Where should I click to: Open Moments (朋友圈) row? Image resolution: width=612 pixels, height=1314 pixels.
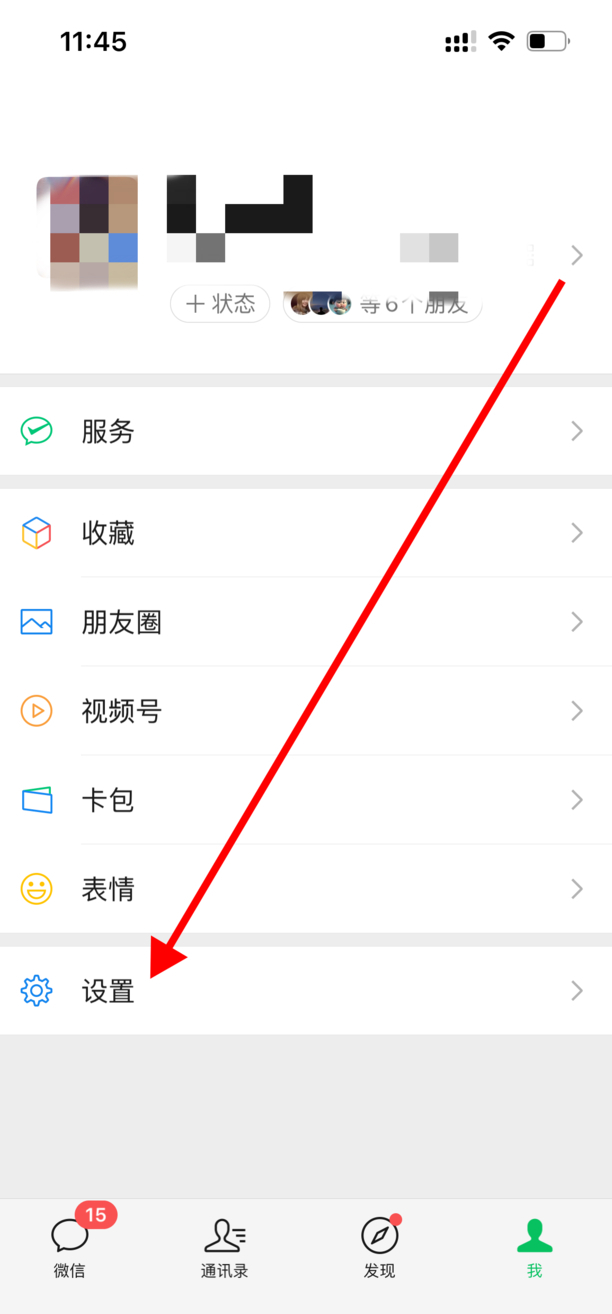pos(306,622)
